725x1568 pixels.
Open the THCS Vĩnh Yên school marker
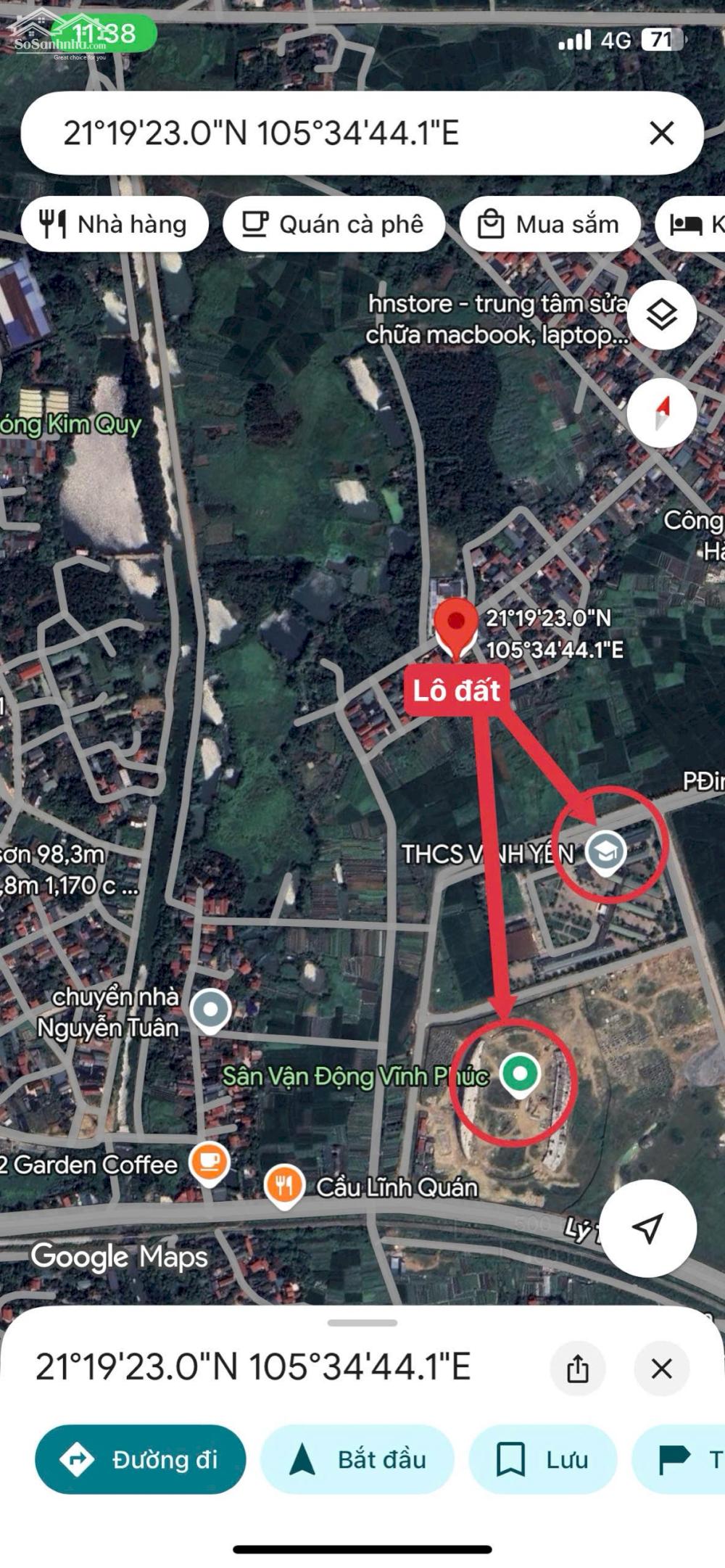605,851
